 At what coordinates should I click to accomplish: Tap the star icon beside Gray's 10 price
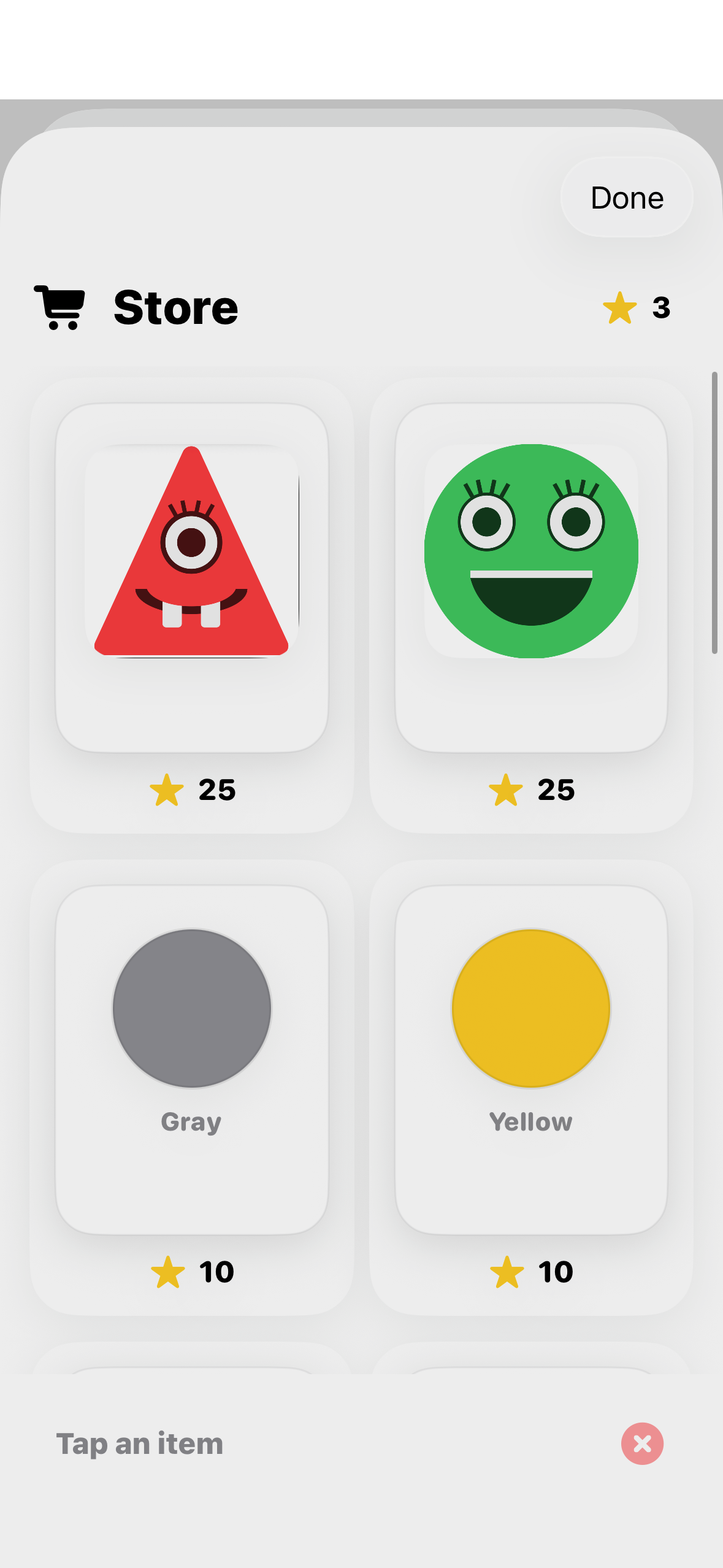point(169,1271)
